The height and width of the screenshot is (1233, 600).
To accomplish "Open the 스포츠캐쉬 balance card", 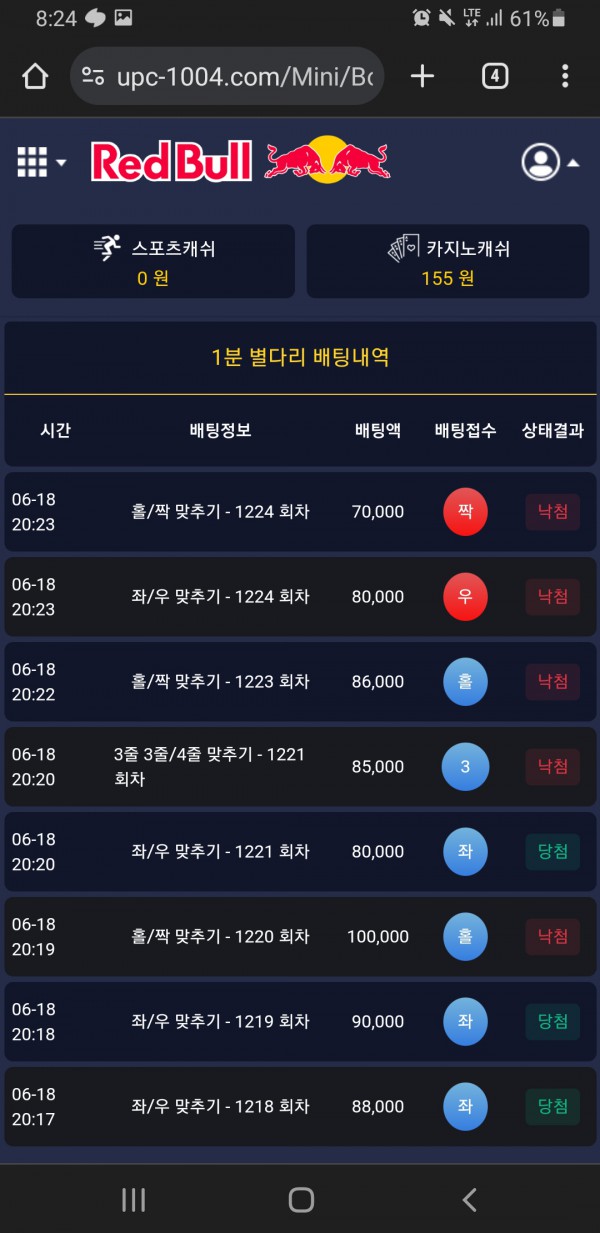I will (x=153, y=261).
